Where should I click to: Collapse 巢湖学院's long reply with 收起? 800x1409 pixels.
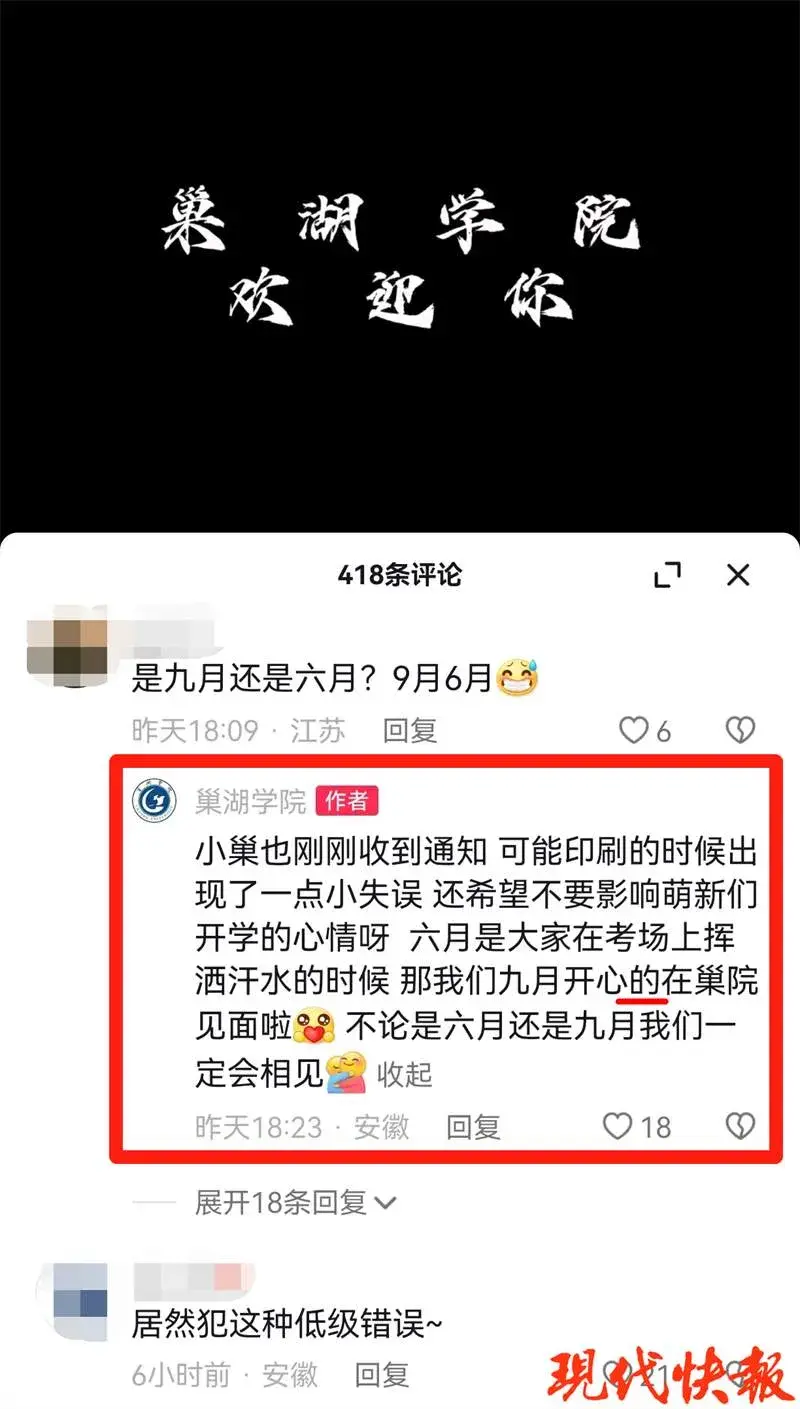coord(405,1075)
